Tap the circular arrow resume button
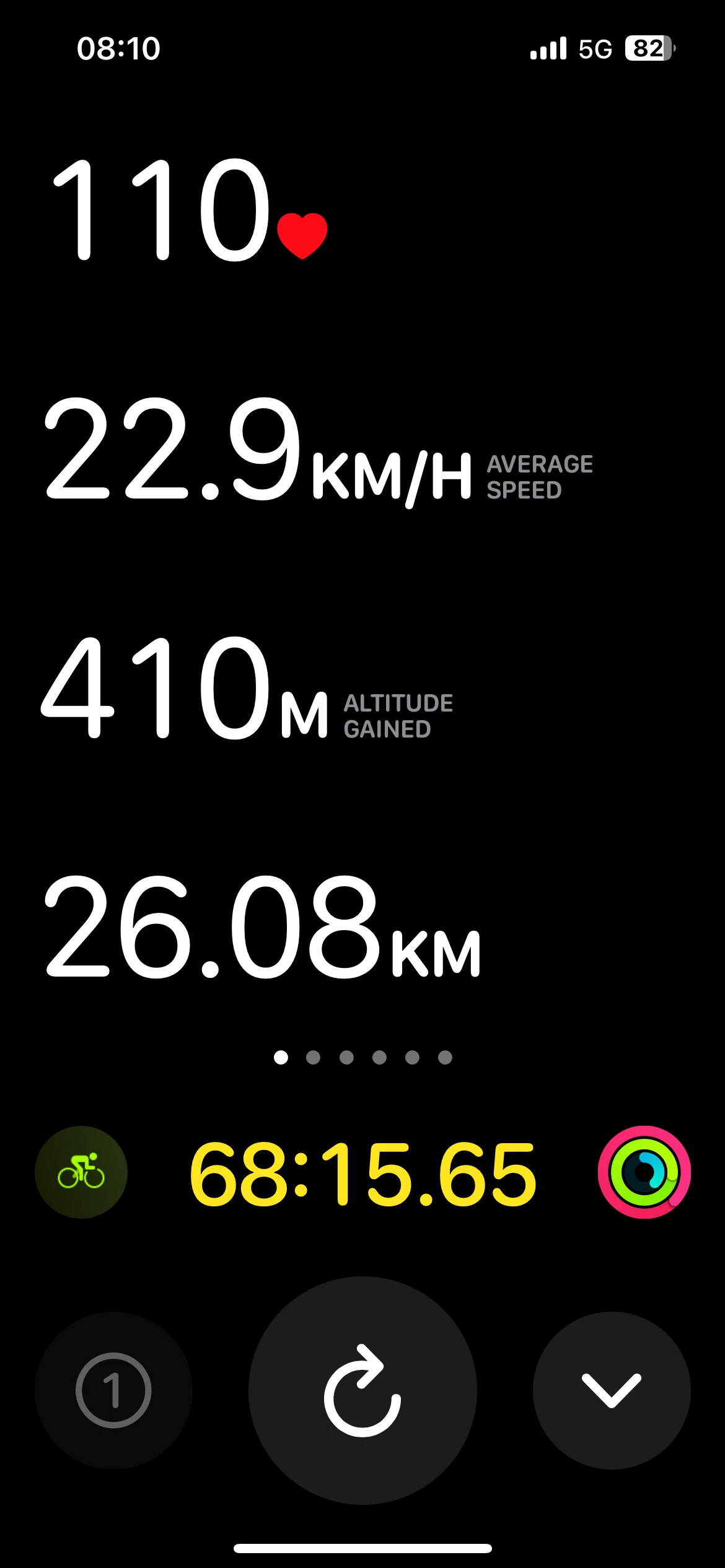This screenshot has height=1568, width=725. pyautogui.click(x=362, y=1390)
